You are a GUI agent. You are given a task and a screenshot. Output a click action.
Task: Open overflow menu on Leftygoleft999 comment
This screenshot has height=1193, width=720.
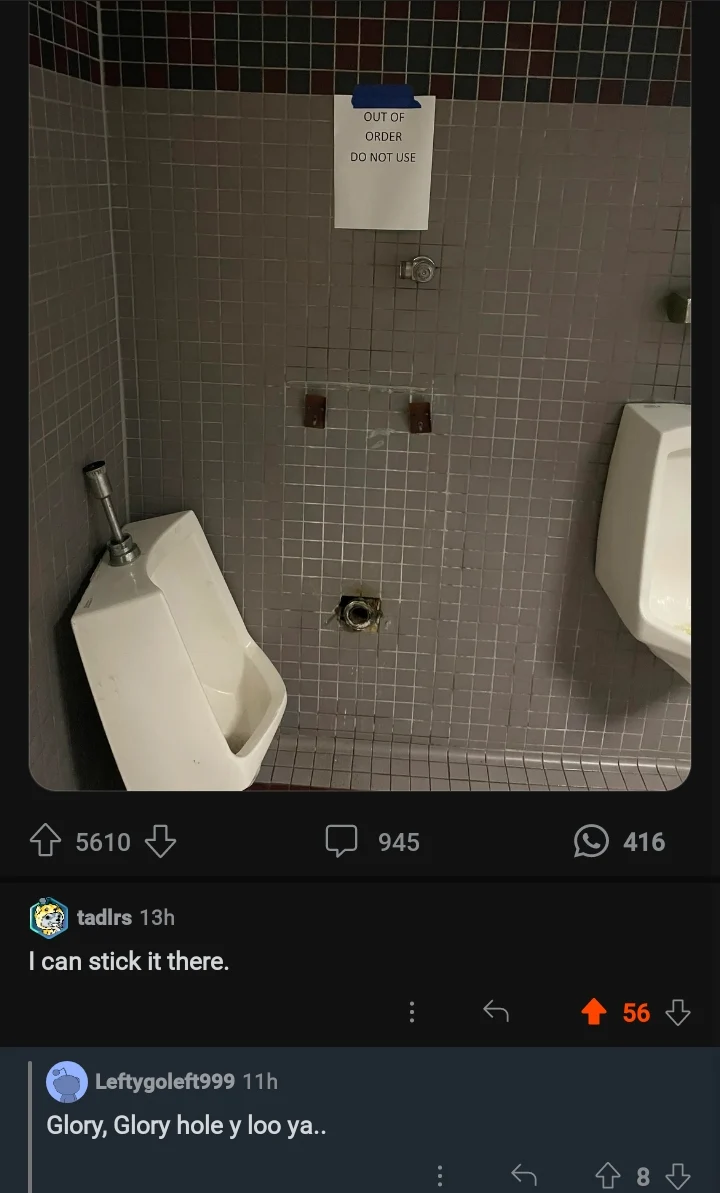[439, 1176]
